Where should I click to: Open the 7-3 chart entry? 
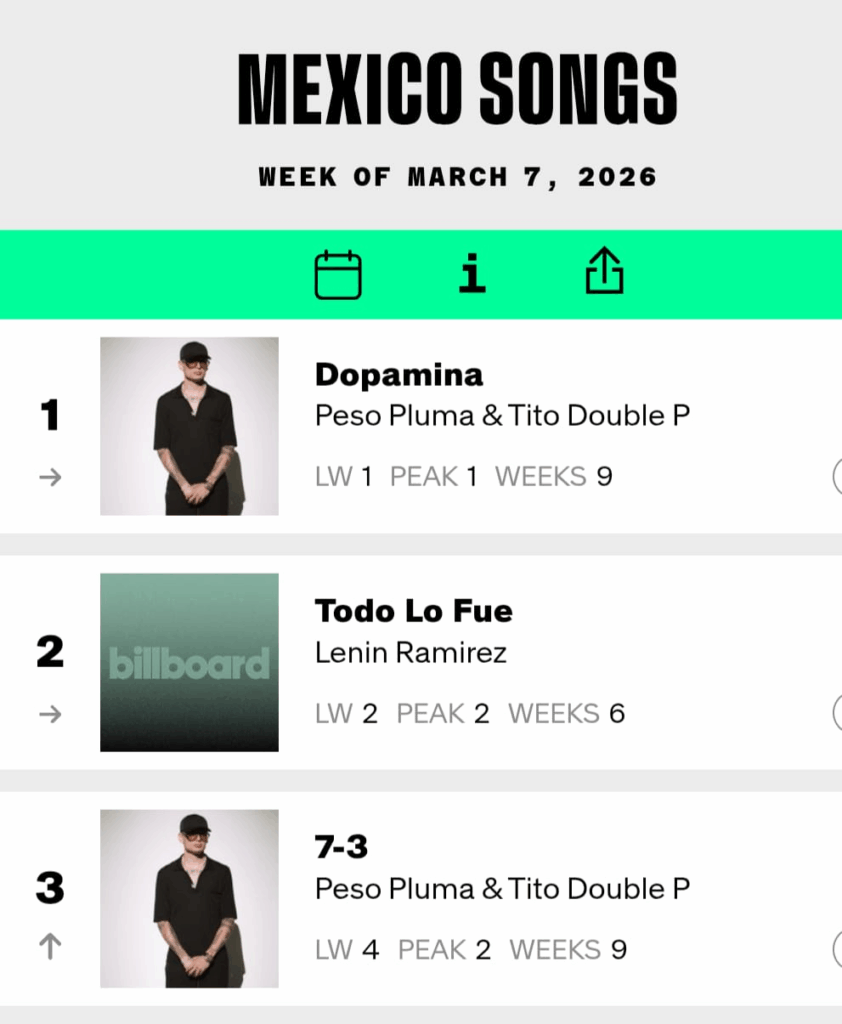coord(341,847)
